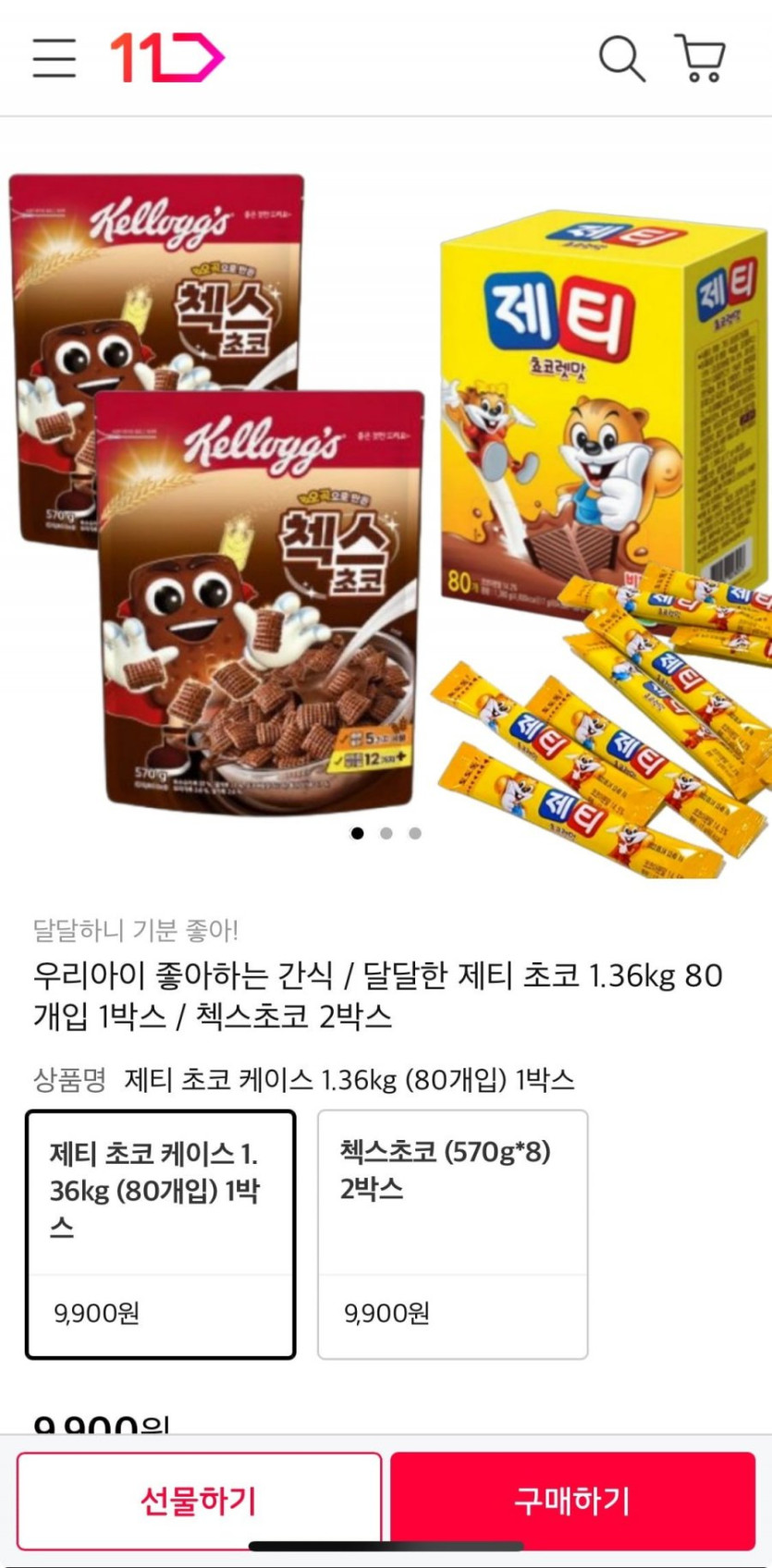This screenshot has height=1568, width=772.
Task: Go to the 11st home logo
Action: (167, 57)
